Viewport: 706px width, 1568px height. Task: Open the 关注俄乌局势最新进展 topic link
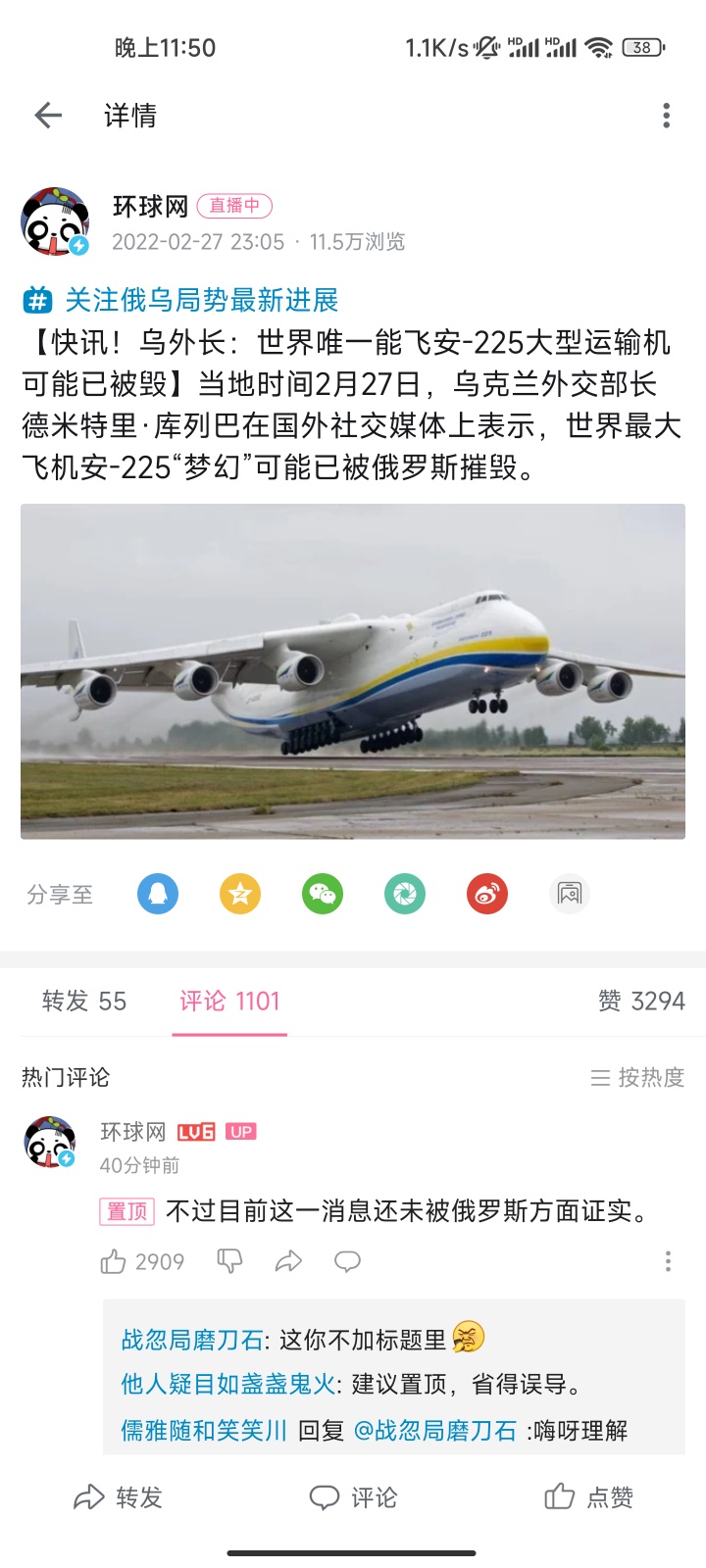(x=201, y=300)
